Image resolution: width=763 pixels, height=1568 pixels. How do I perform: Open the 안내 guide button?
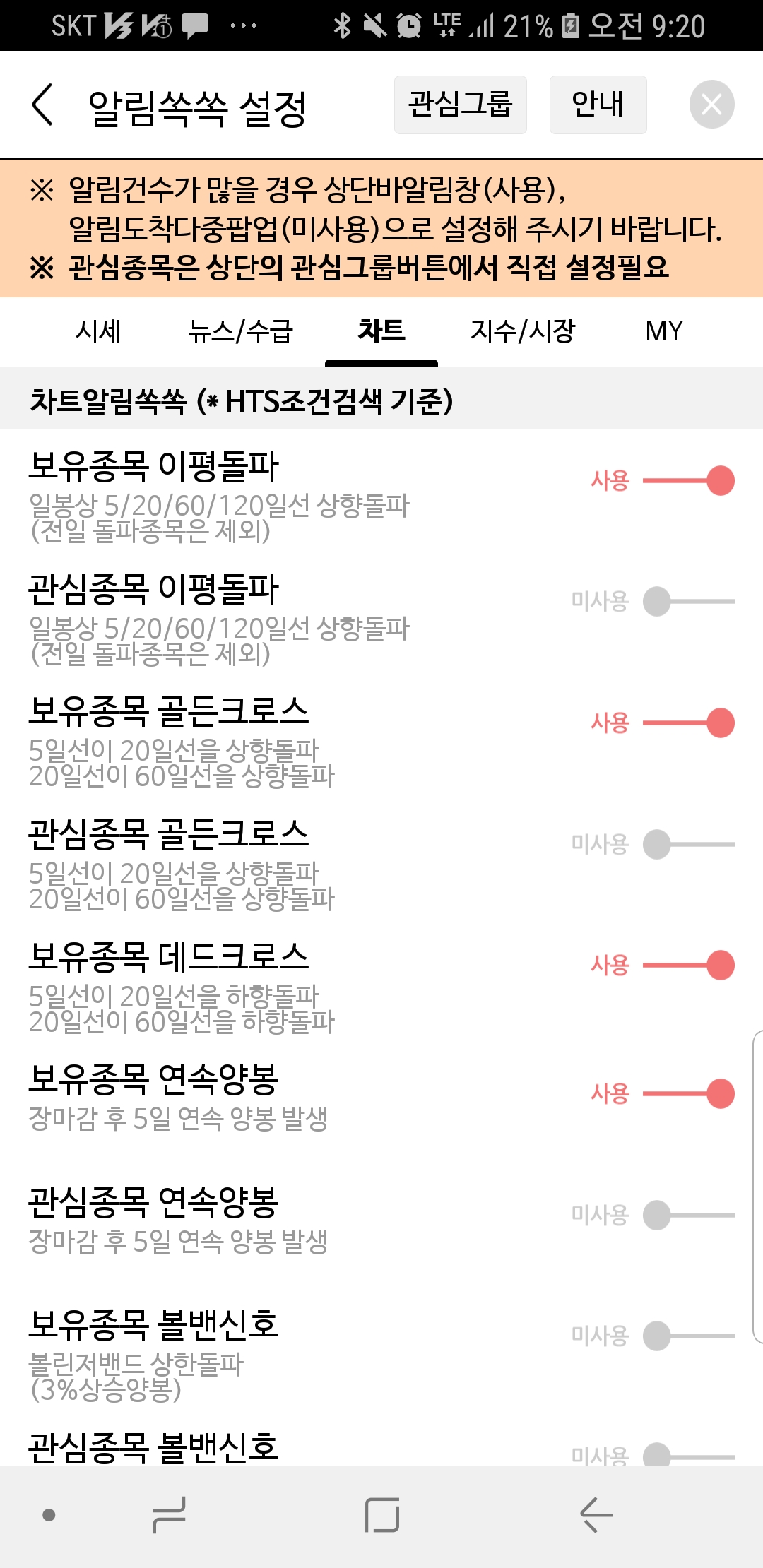[597, 105]
